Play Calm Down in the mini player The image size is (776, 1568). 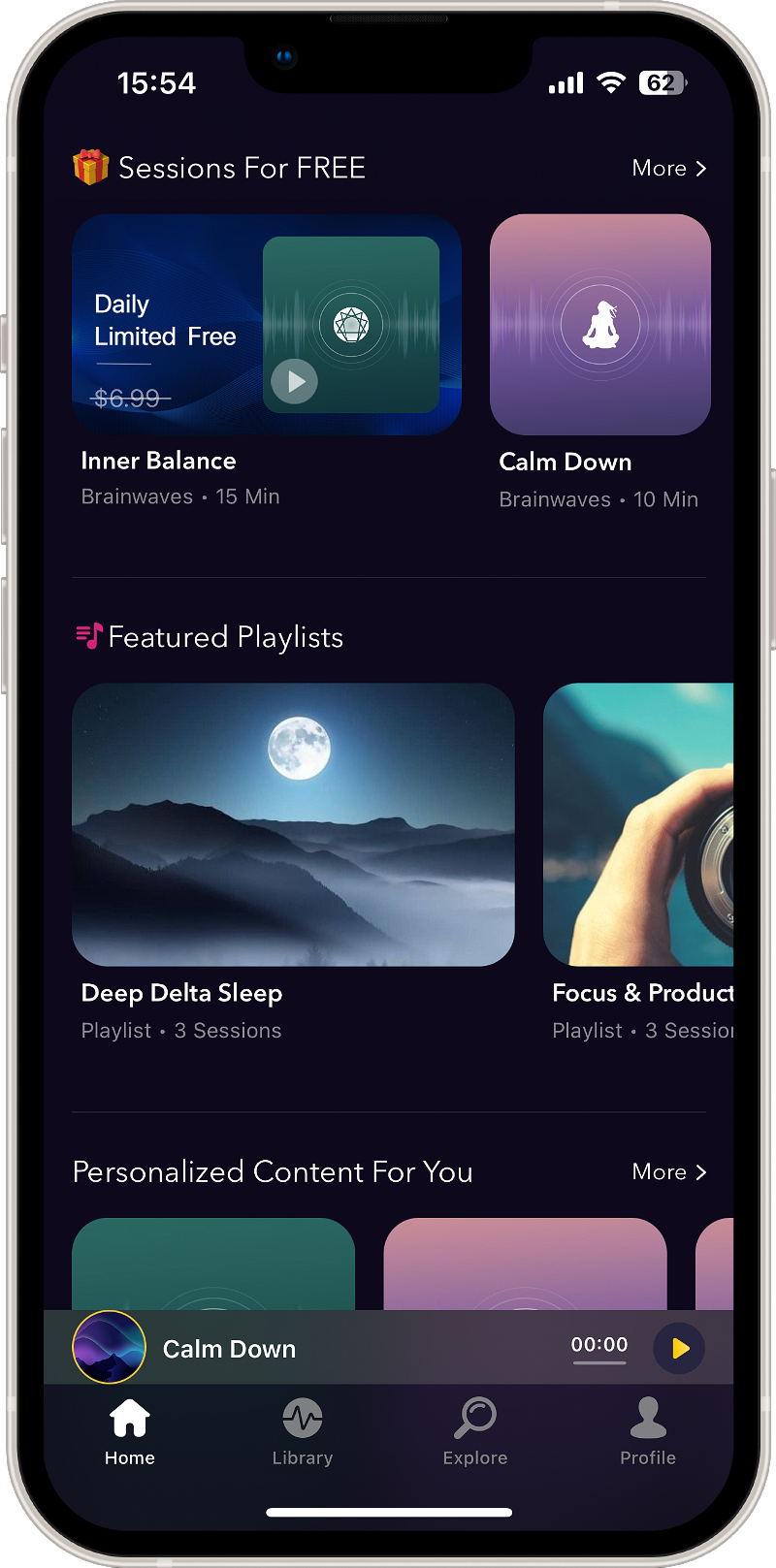(679, 1348)
